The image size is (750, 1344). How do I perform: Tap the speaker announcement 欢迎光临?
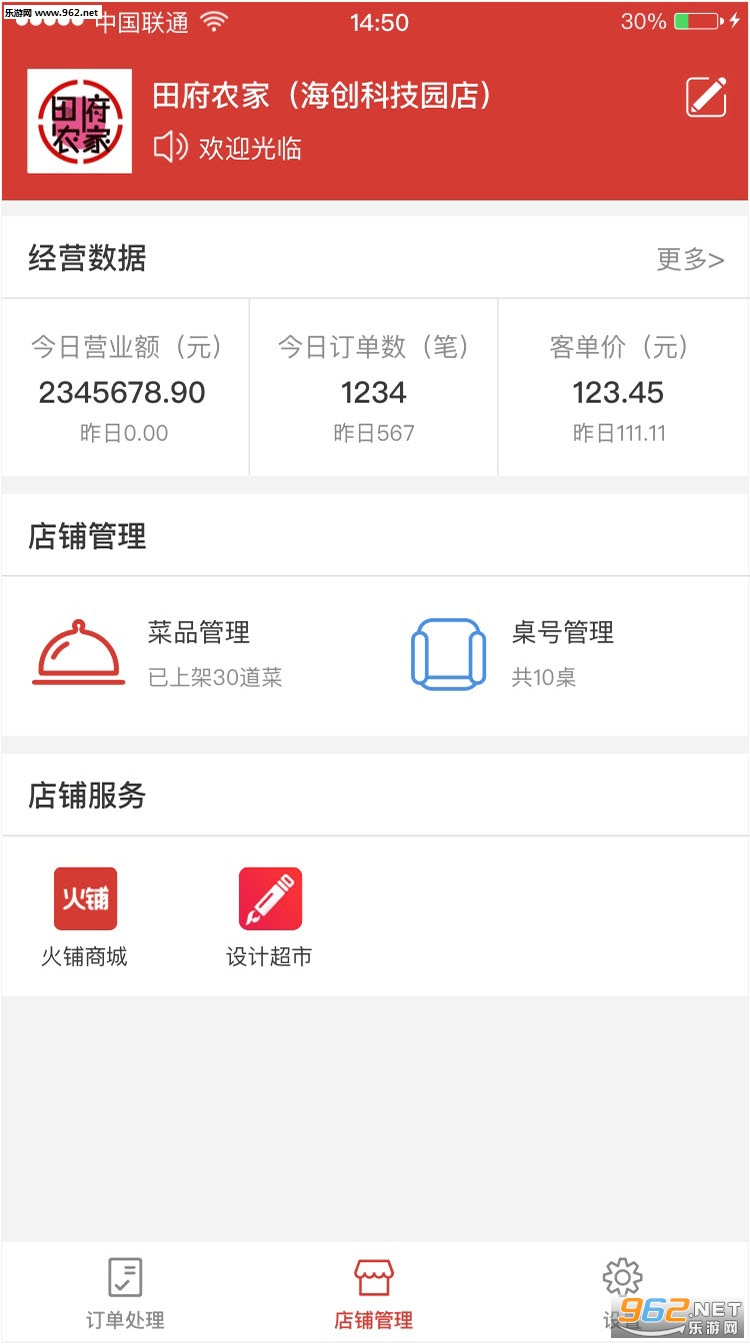(227, 148)
